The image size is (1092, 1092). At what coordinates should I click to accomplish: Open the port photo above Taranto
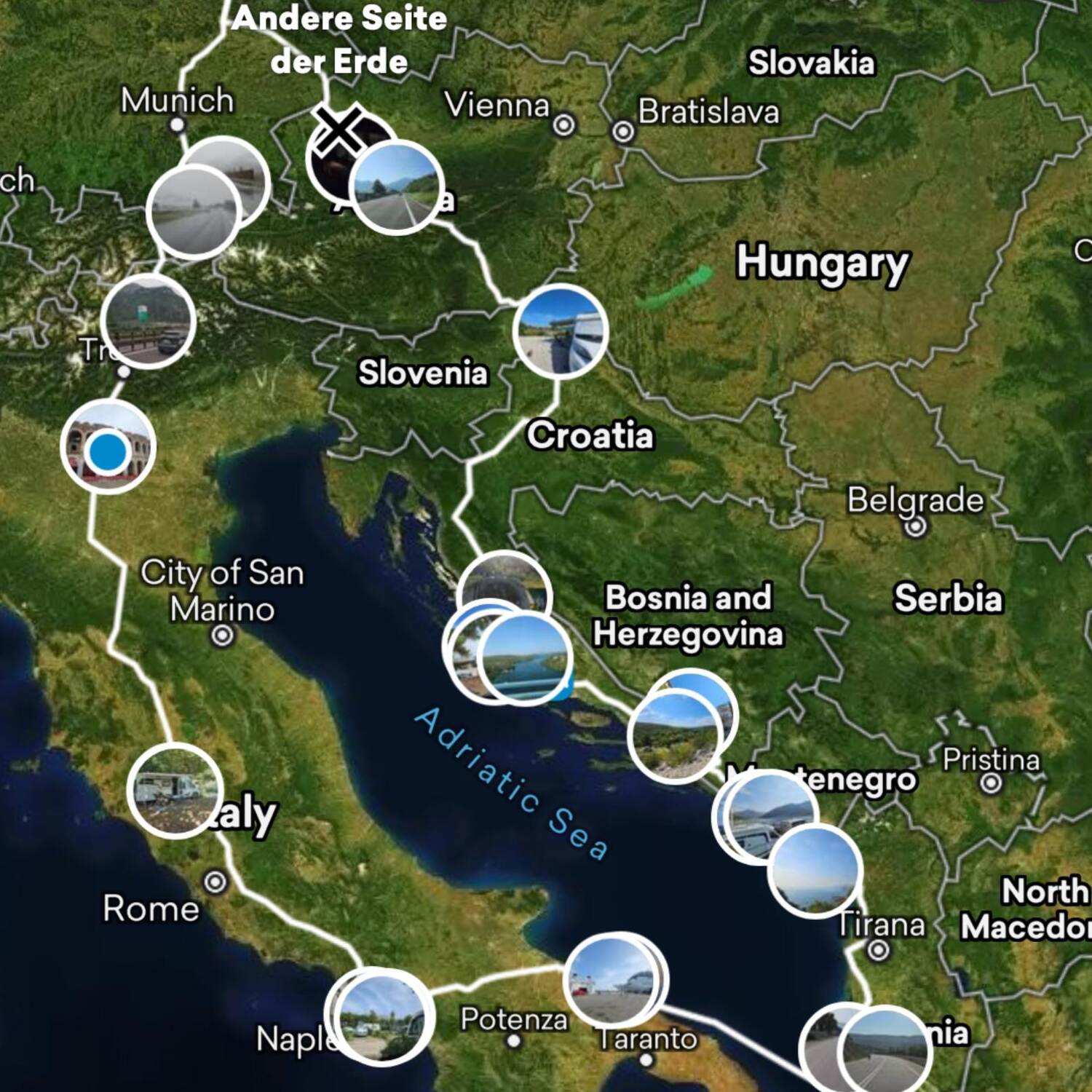coord(612,981)
